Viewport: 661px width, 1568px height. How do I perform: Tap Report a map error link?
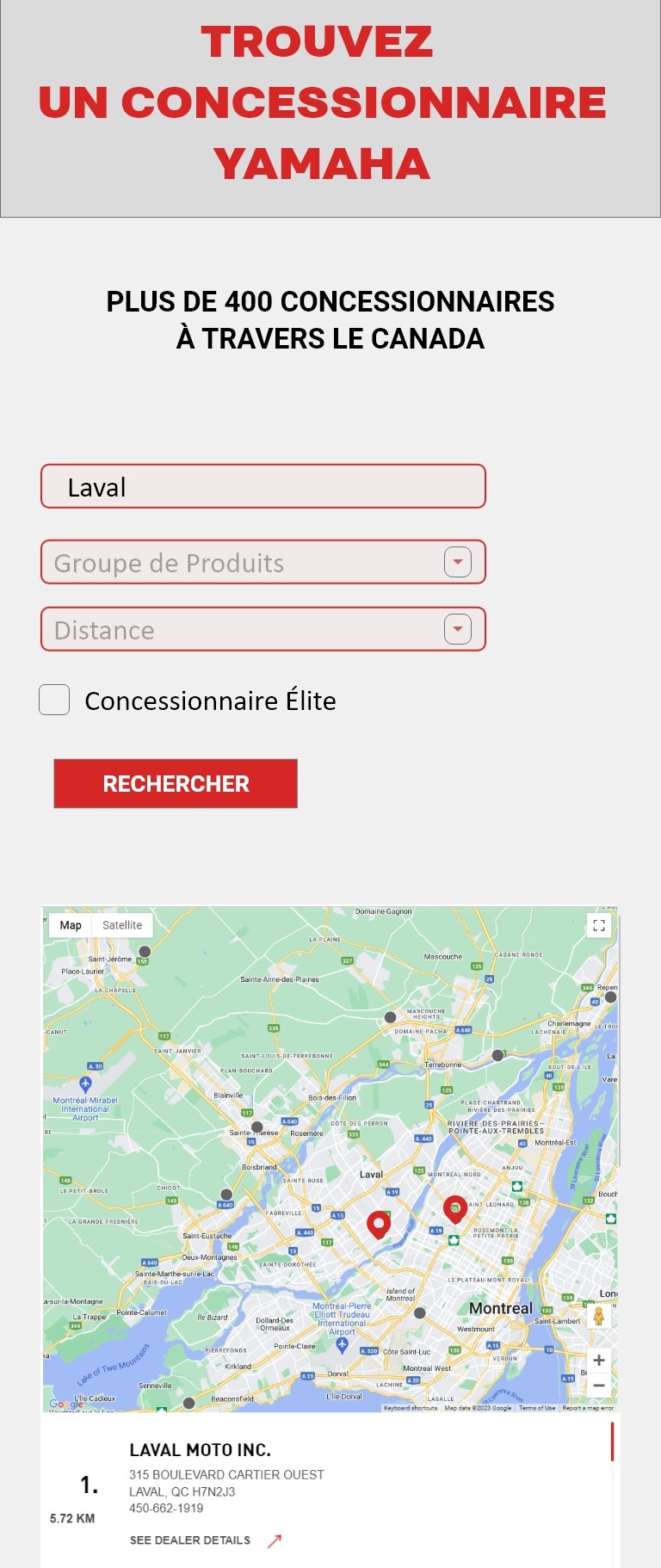point(588,1408)
